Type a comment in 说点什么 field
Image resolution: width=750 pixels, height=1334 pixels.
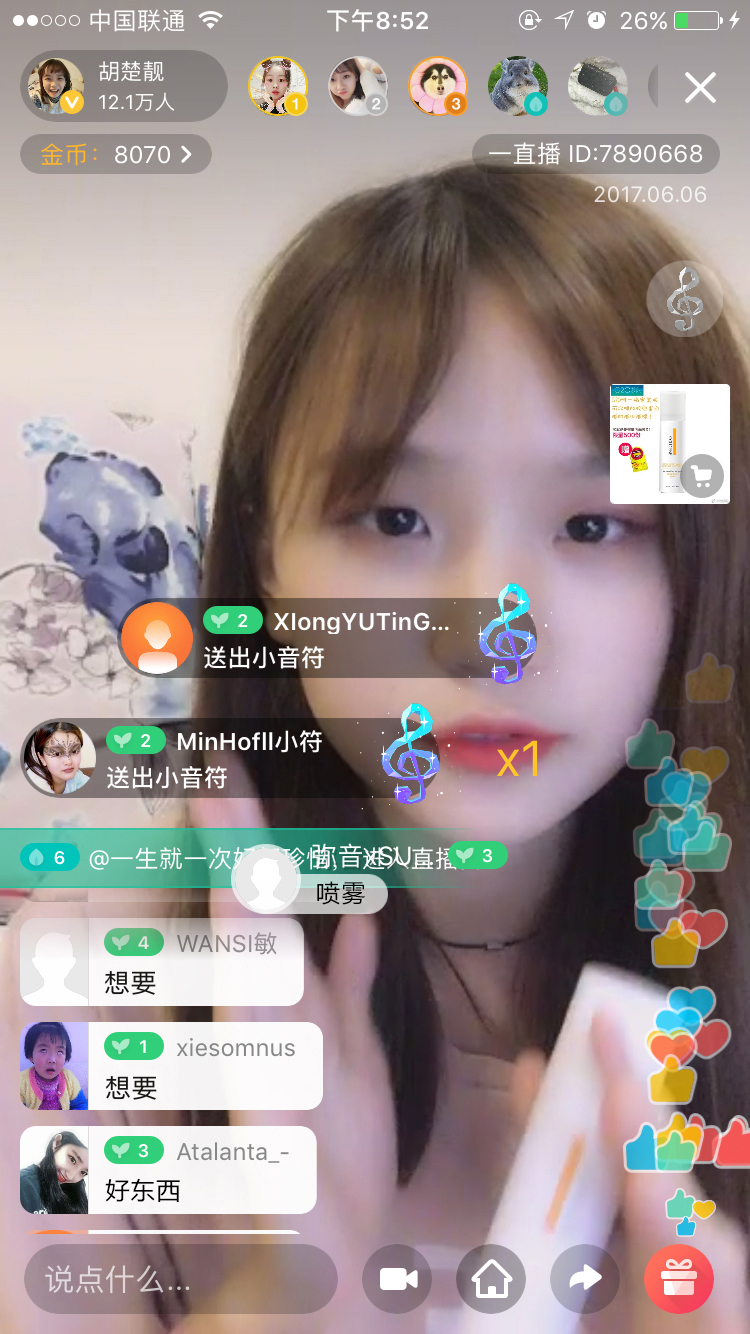point(180,1279)
